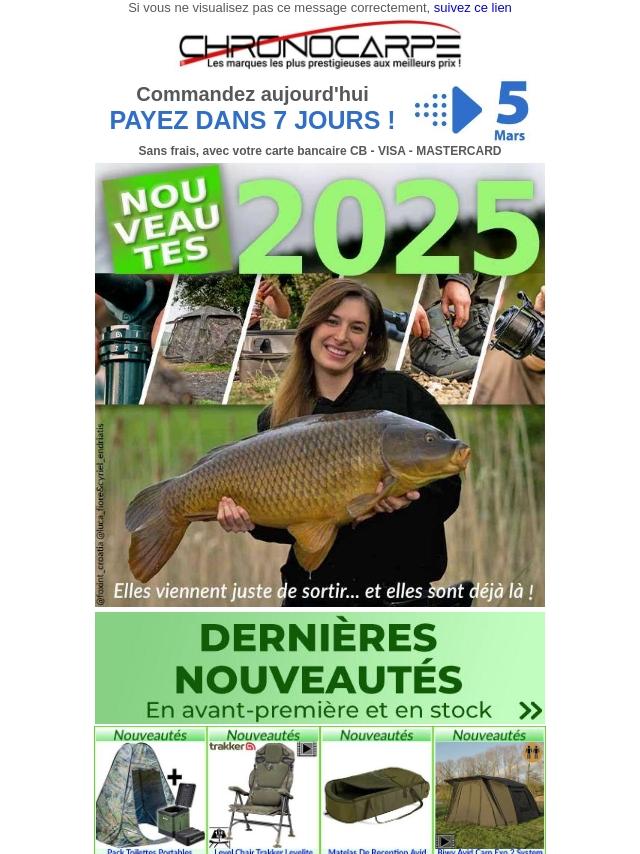
Task: View the Pack Toilettes Portables product
Action: [150, 791]
